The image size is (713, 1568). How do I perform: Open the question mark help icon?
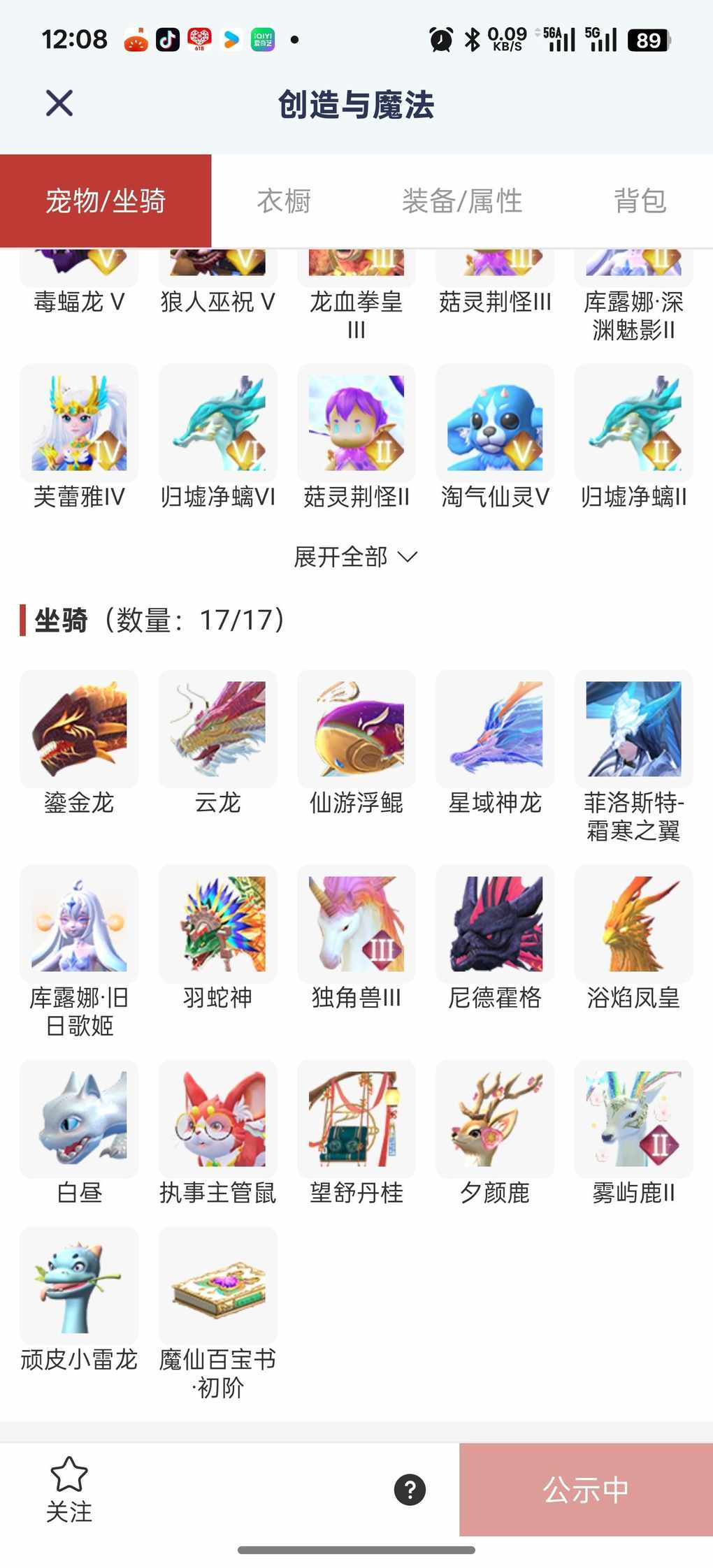pyautogui.click(x=410, y=1489)
